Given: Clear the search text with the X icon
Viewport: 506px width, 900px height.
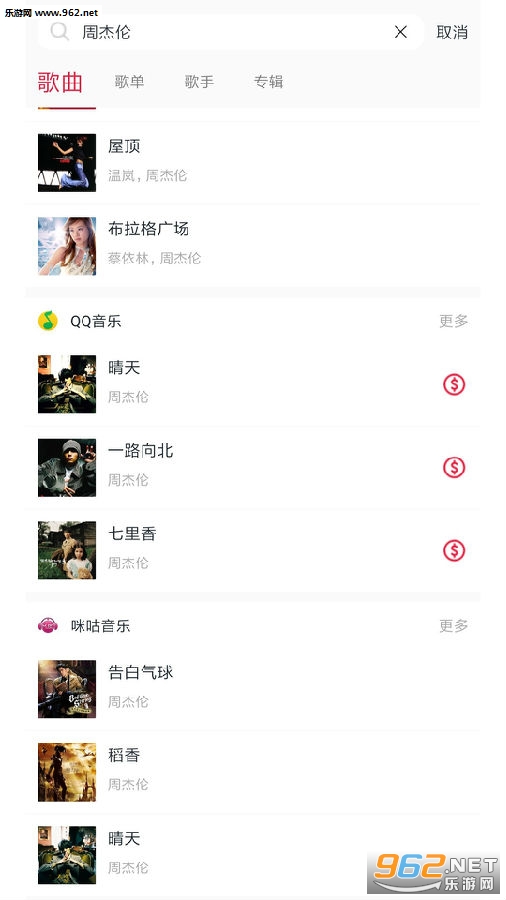Looking at the screenshot, I should pyautogui.click(x=400, y=32).
